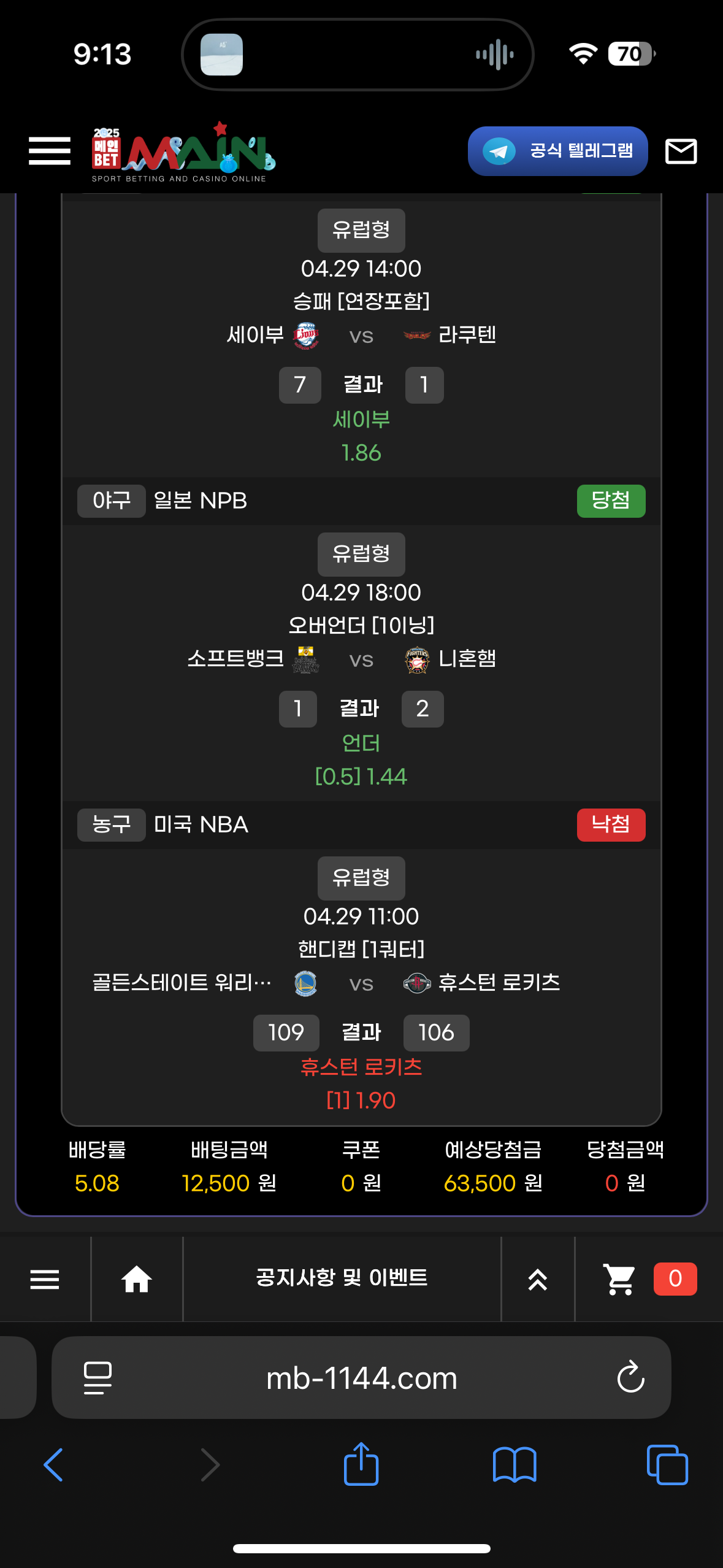Reload the current page
The image size is (723, 1568).
coord(630,1378)
